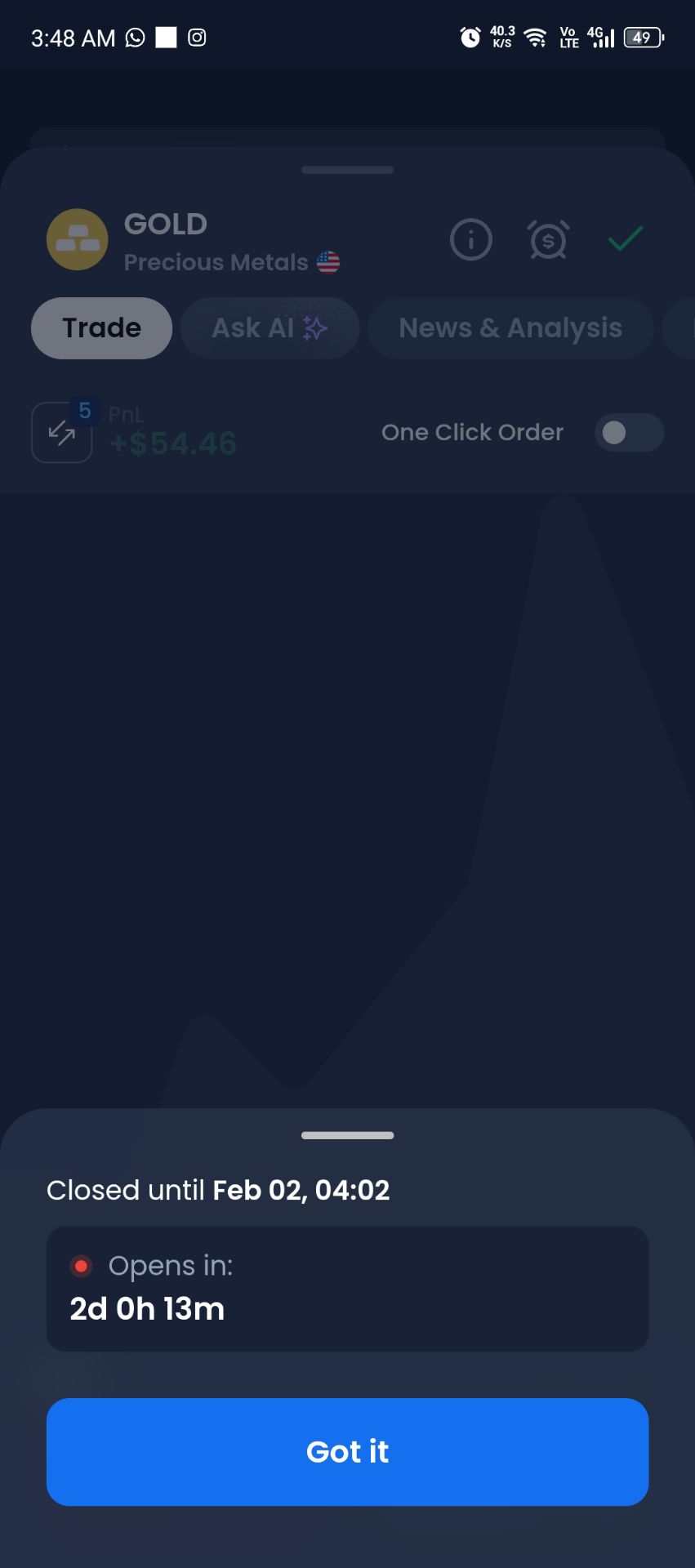This screenshot has height=1568, width=695.
Task: Select the Trade tab
Action: click(102, 328)
